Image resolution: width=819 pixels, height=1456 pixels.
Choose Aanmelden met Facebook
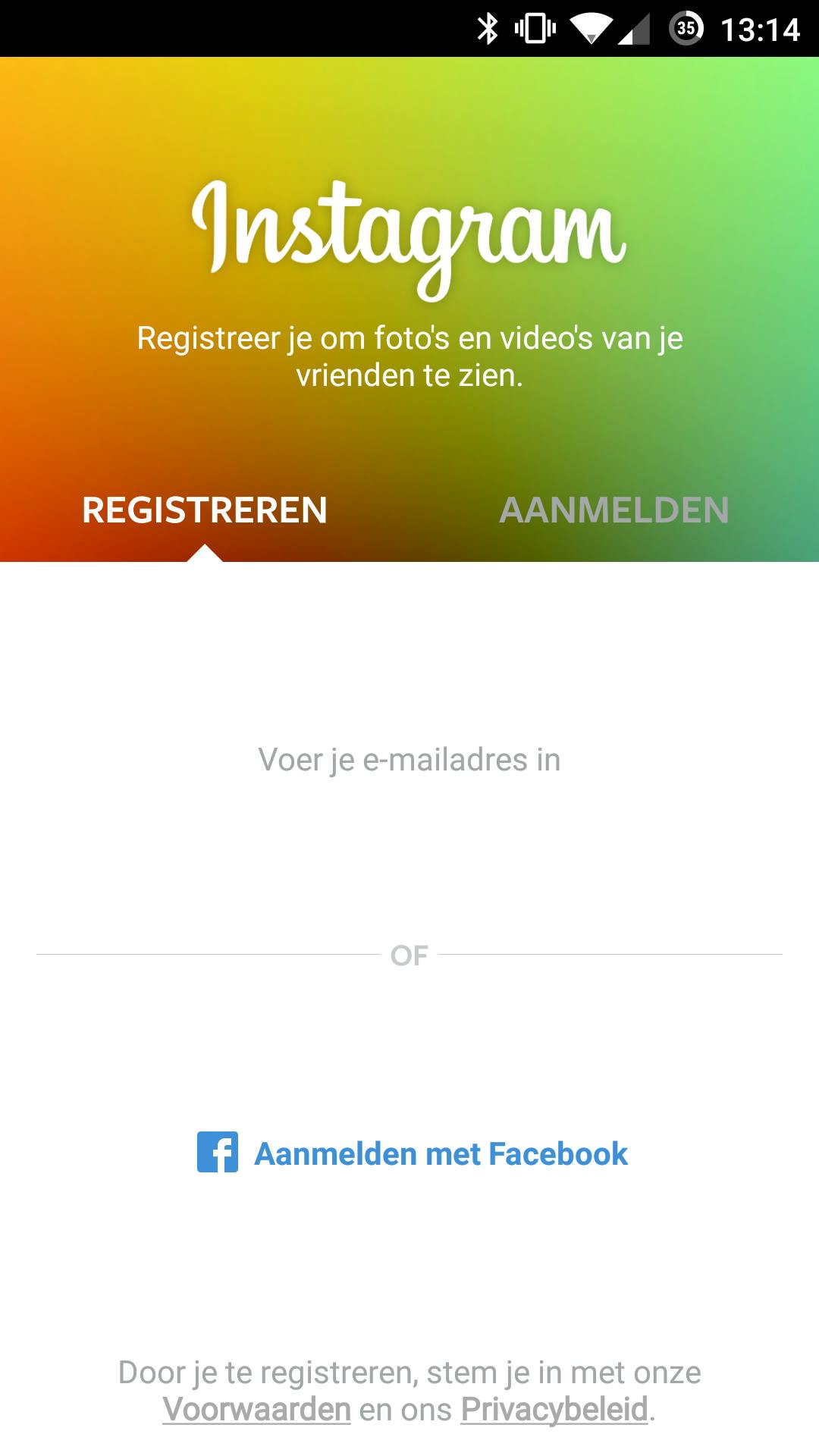point(413,1153)
